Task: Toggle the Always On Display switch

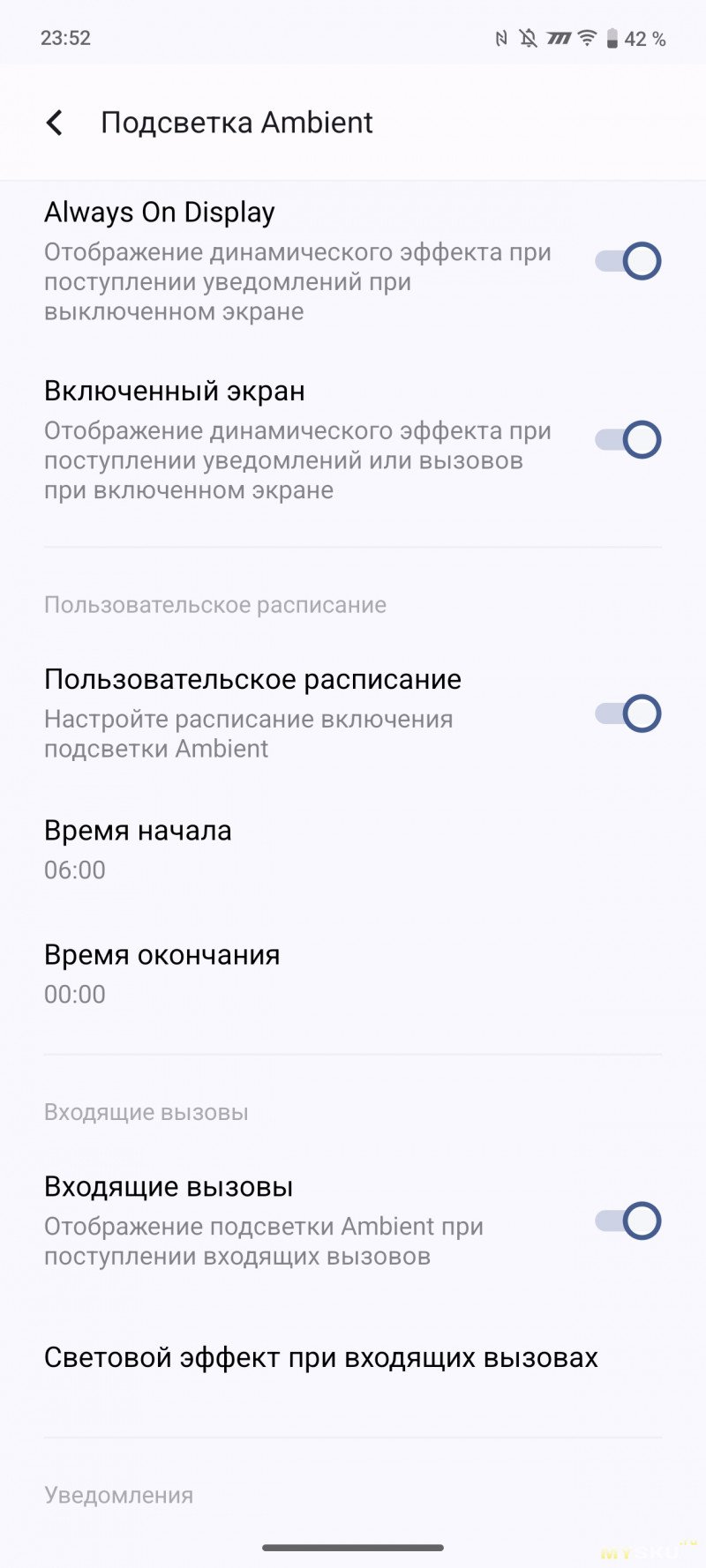Action: [x=627, y=261]
